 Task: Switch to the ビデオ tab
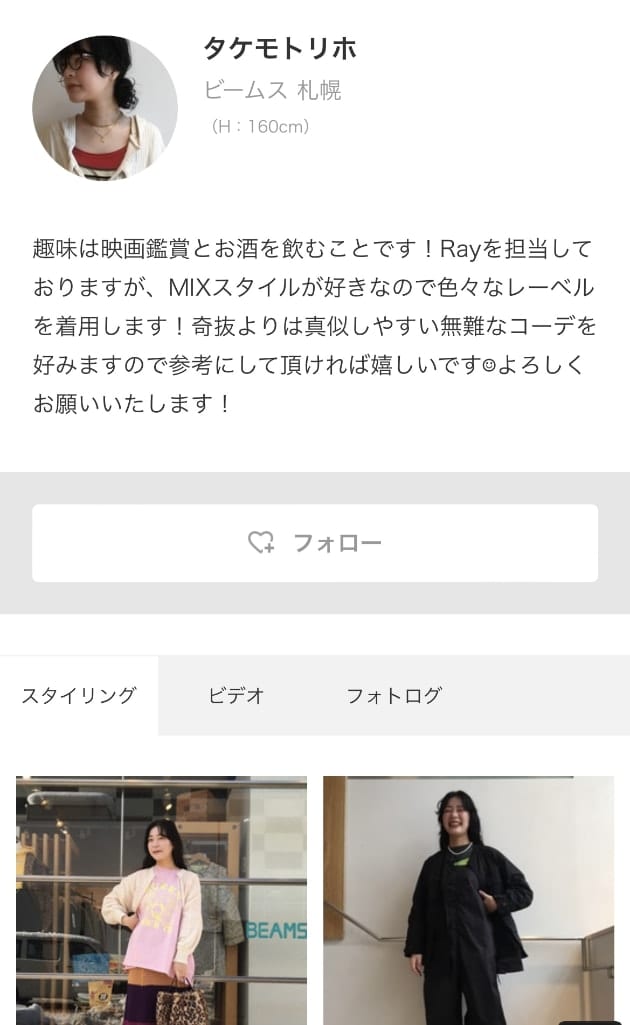[x=236, y=696]
